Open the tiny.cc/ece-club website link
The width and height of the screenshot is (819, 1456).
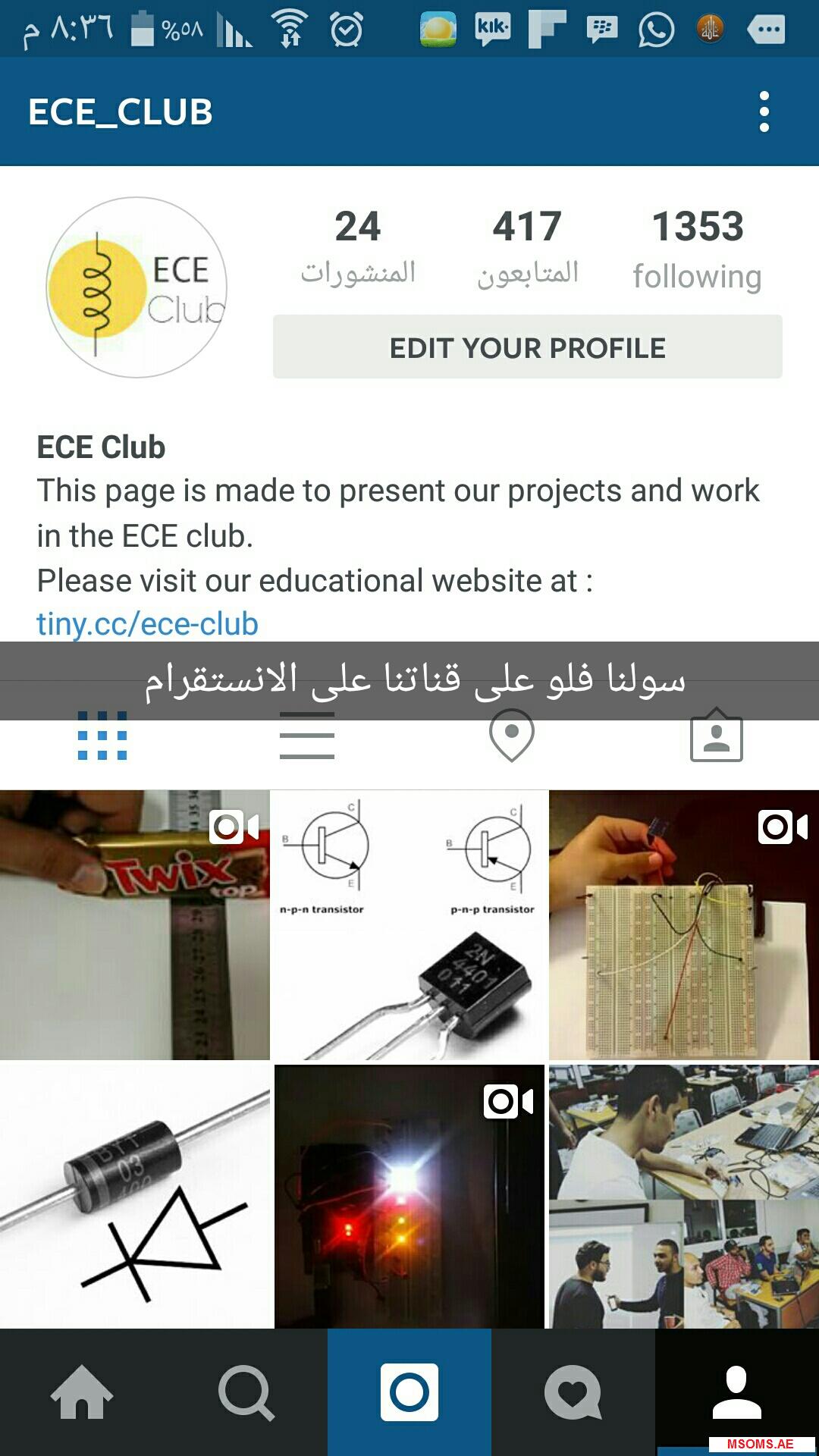point(148,624)
